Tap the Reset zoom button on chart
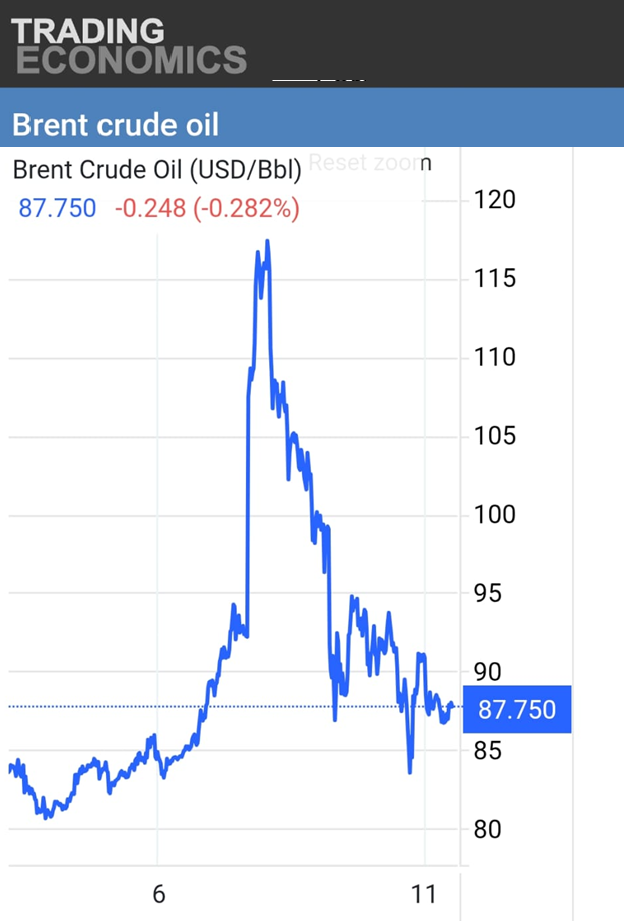Viewport: 624px width, 921px height. pos(367,163)
